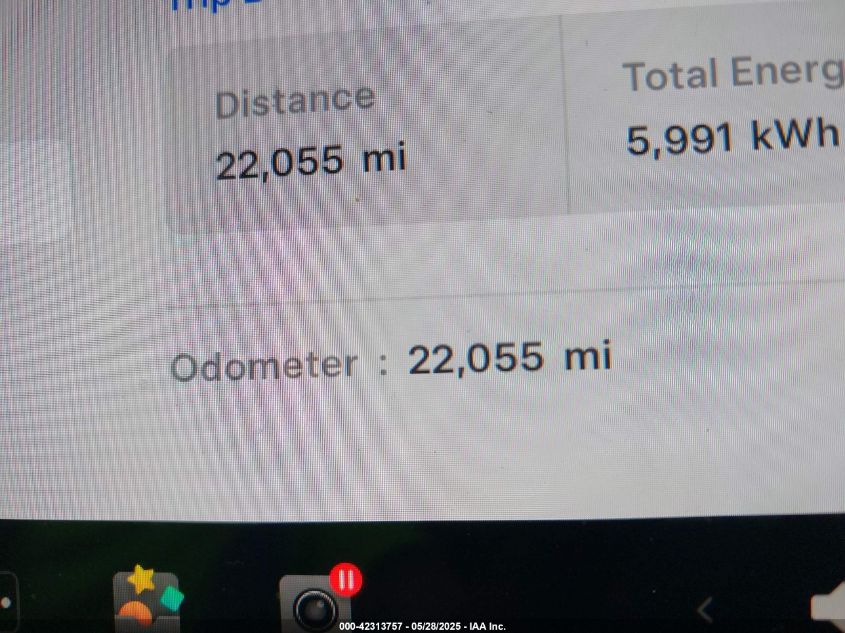The width and height of the screenshot is (845, 633).
Task: Open the Dashcam camera icon
Action: click(315, 603)
